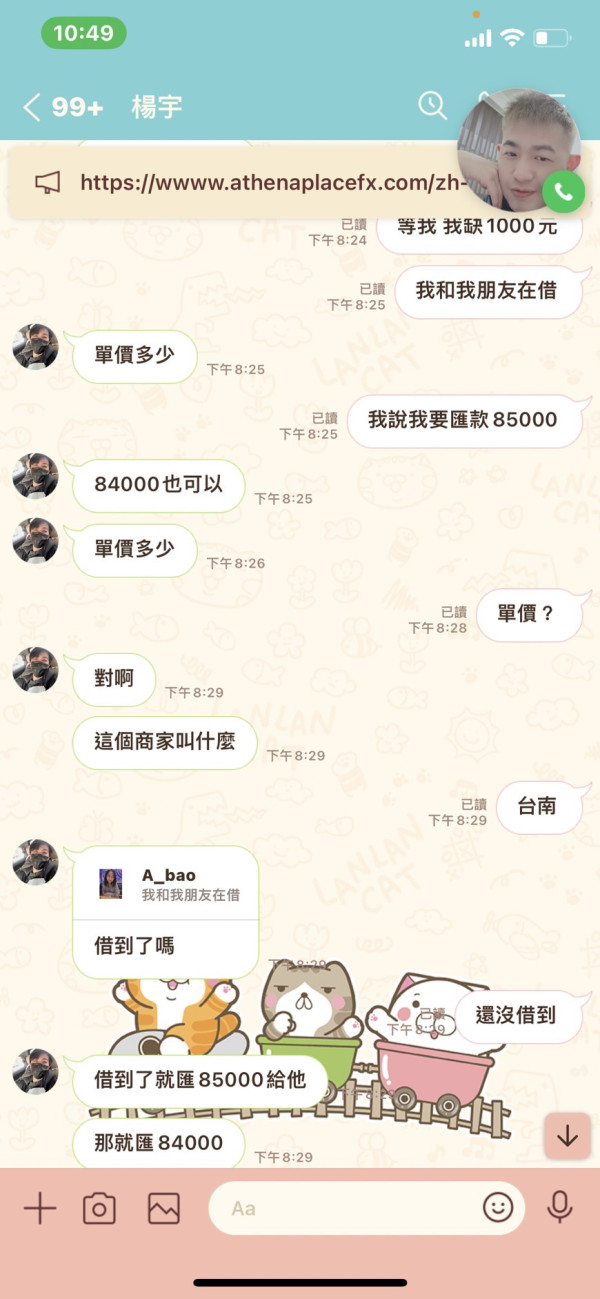Open the floating call video window

pos(520,151)
